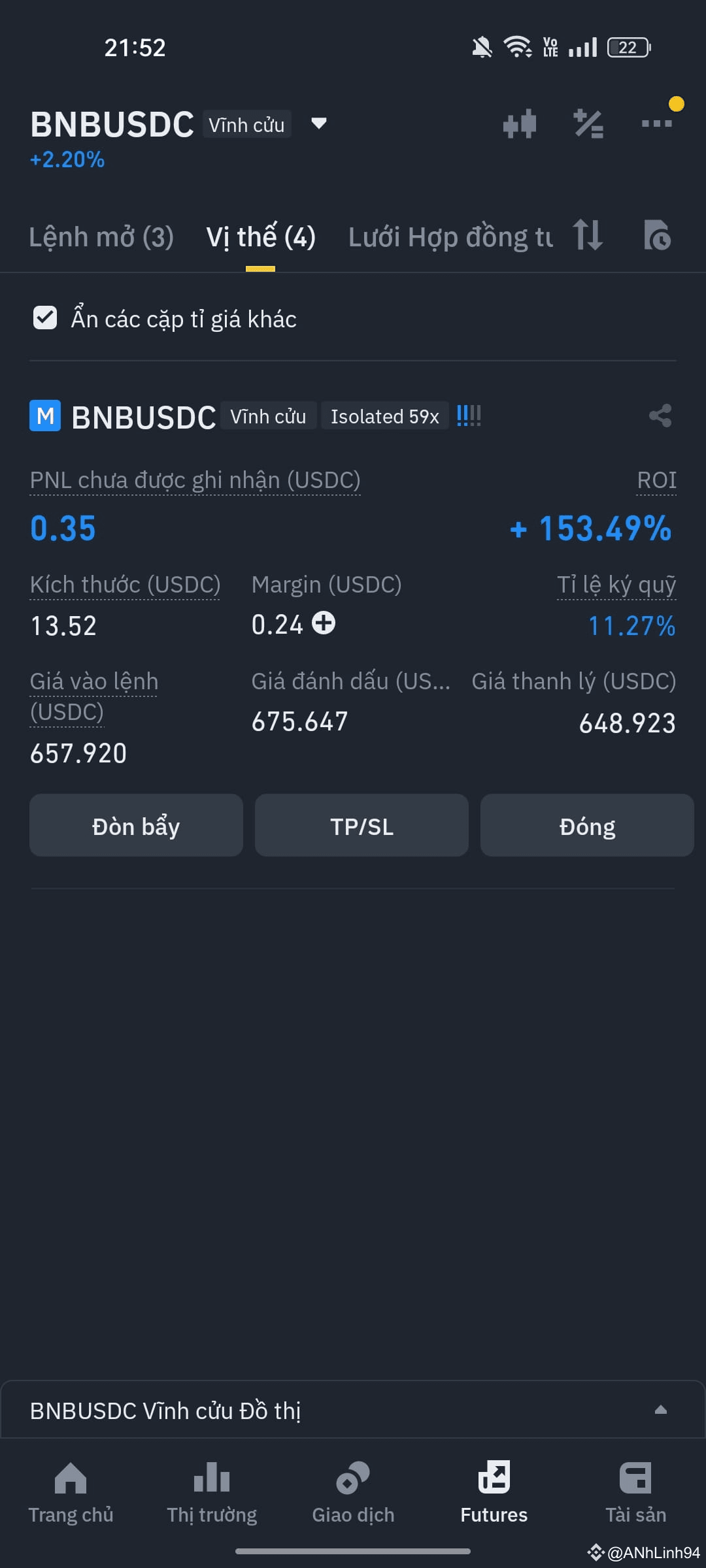Tap the transfer arrows icon beside tabs
706x1568 pixels.
(x=586, y=237)
